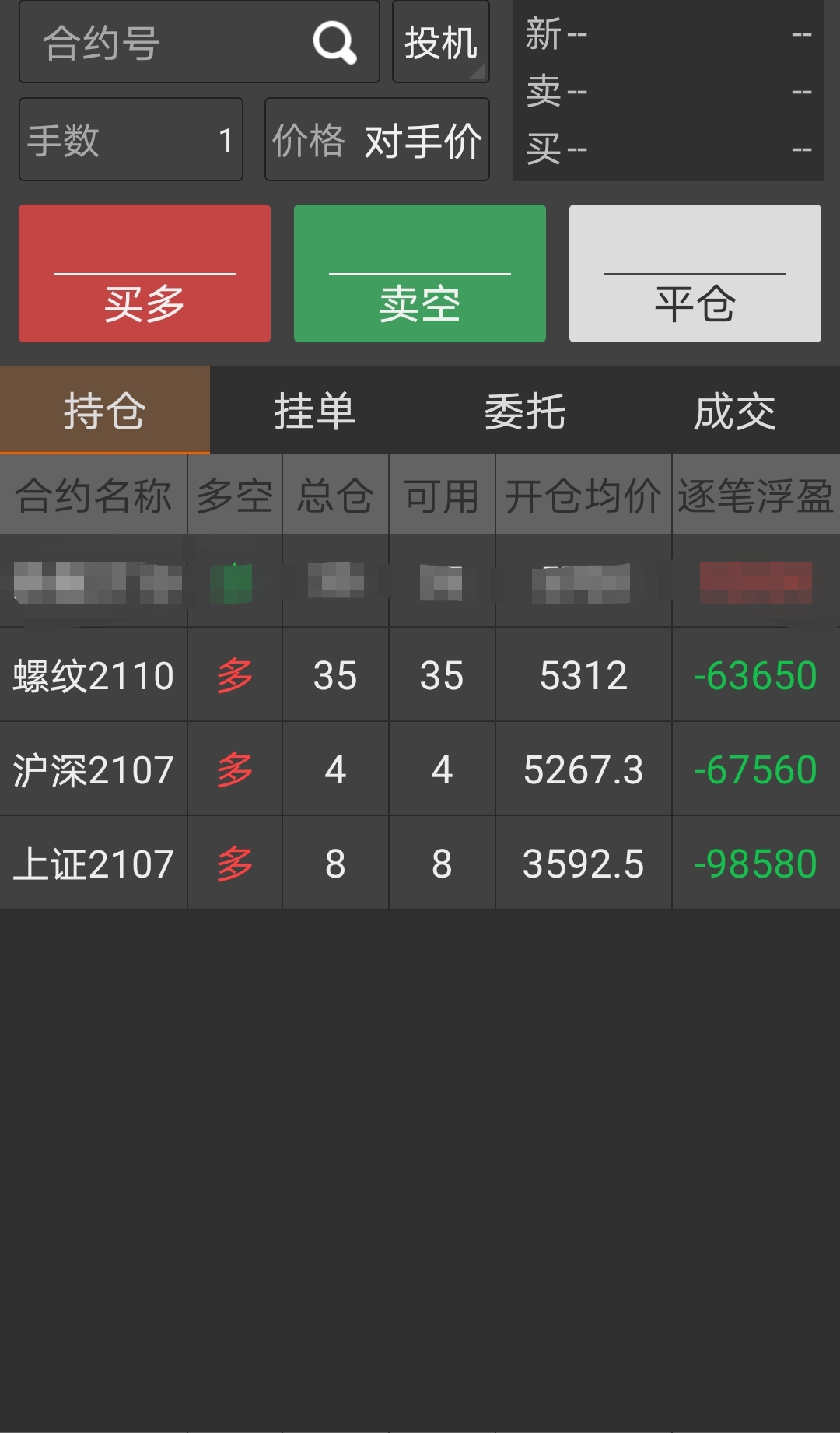The width and height of the screenshot is (840, 1433).
Task: View the 成交 filled trades tab
Action: point(735,411)
